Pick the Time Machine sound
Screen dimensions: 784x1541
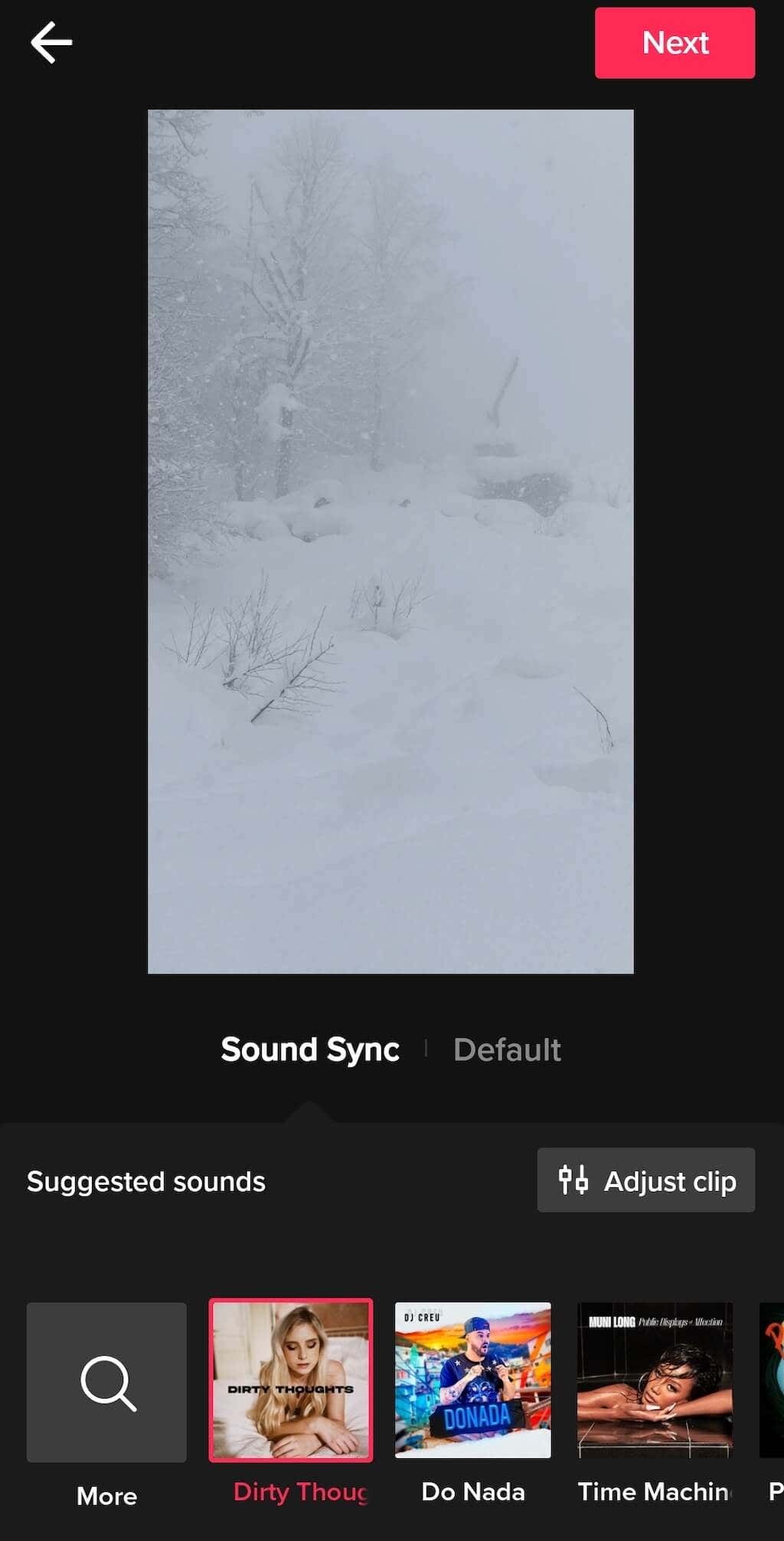[655, 1380]
